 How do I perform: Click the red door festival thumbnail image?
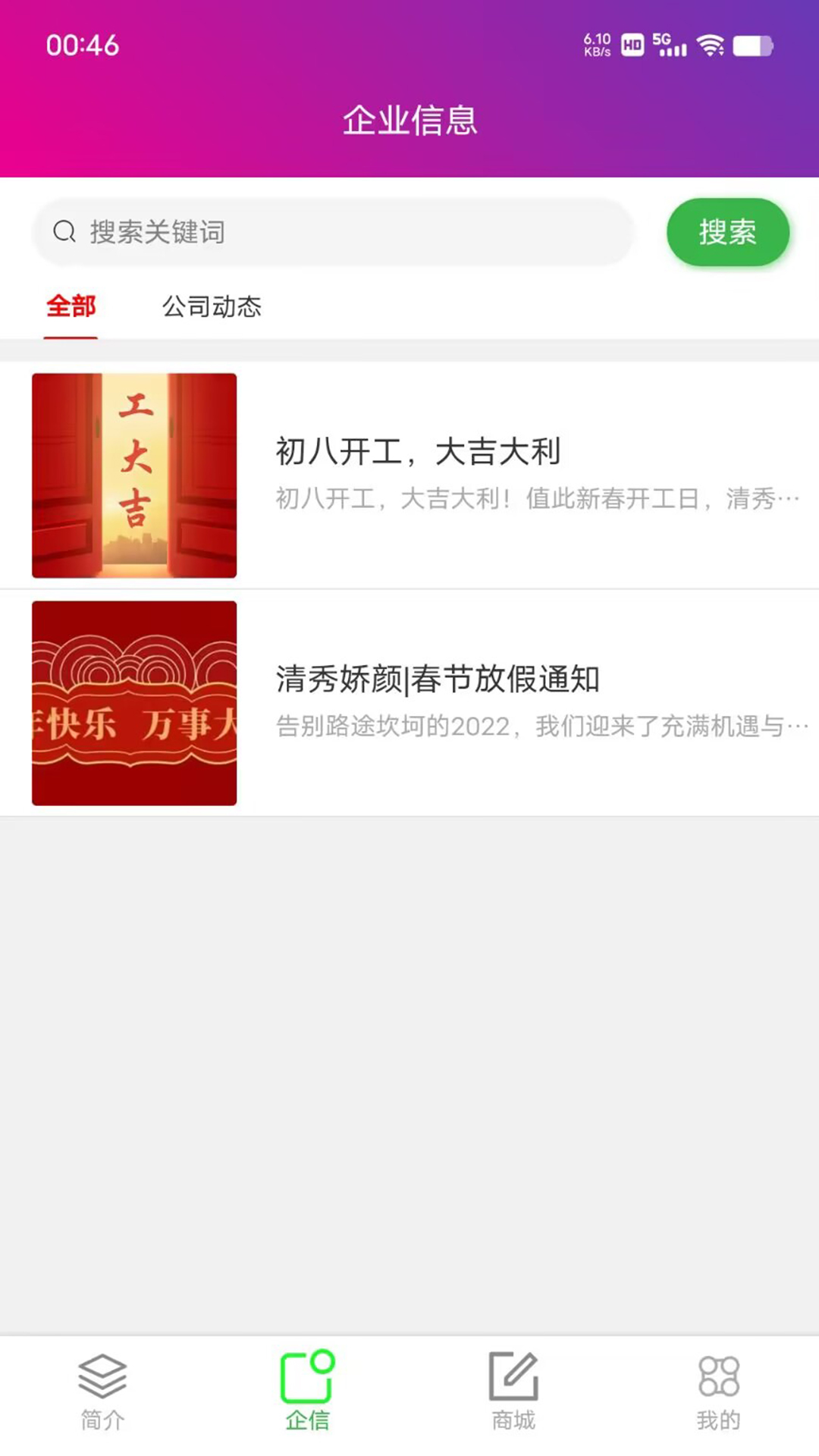[134, 475]
